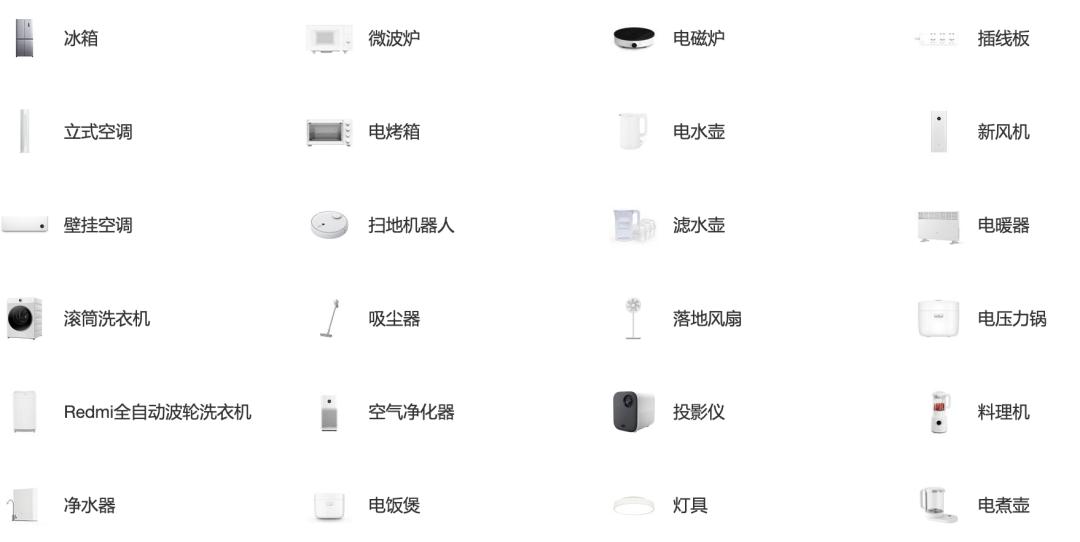The height and width of the screenshot is (542, 1080).
Task: Open the 新风机 category
Action: [1002, 132]
